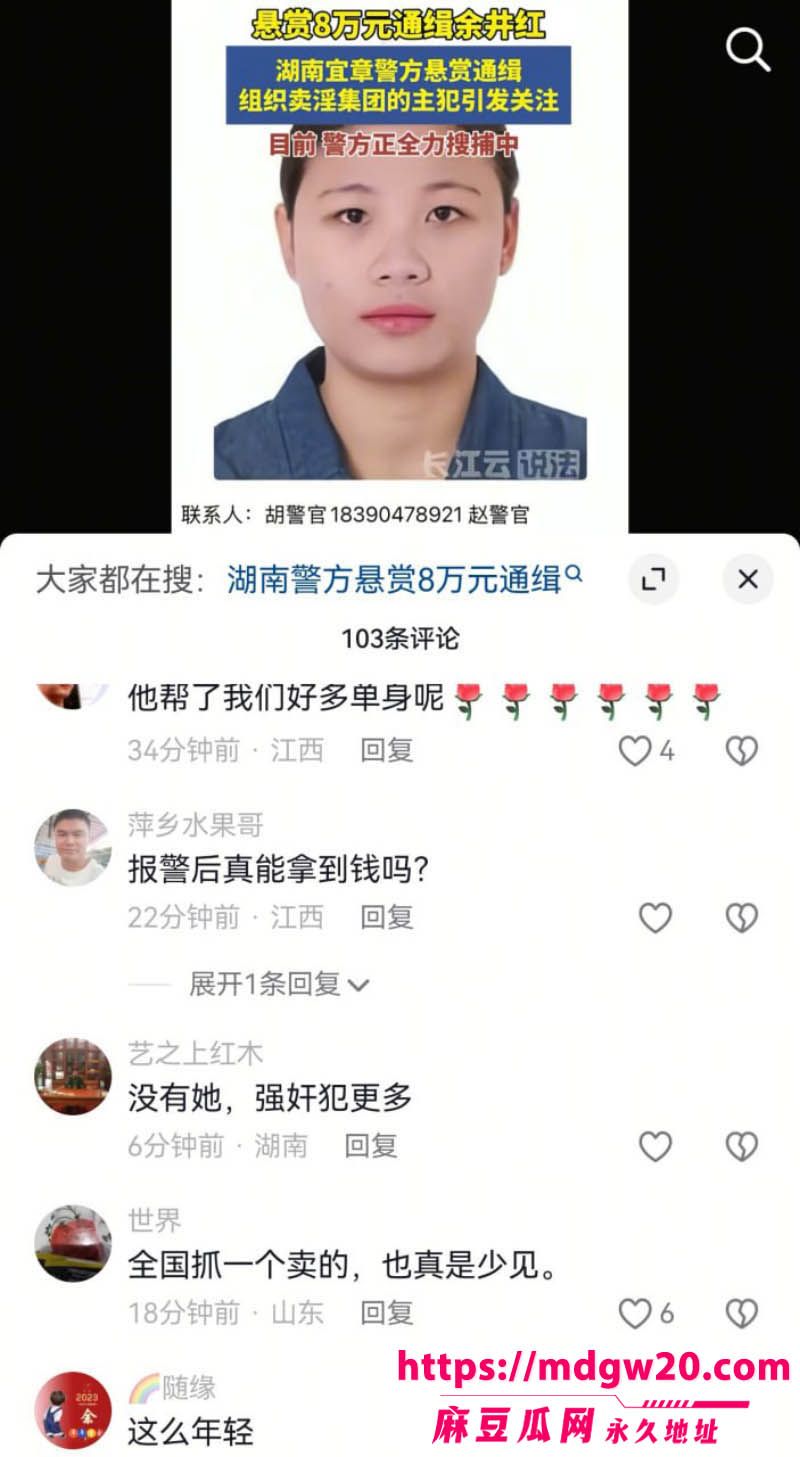
Task: Dislike the comment 他帮了我们好多单身呢
Action: [x=741, y=751]
